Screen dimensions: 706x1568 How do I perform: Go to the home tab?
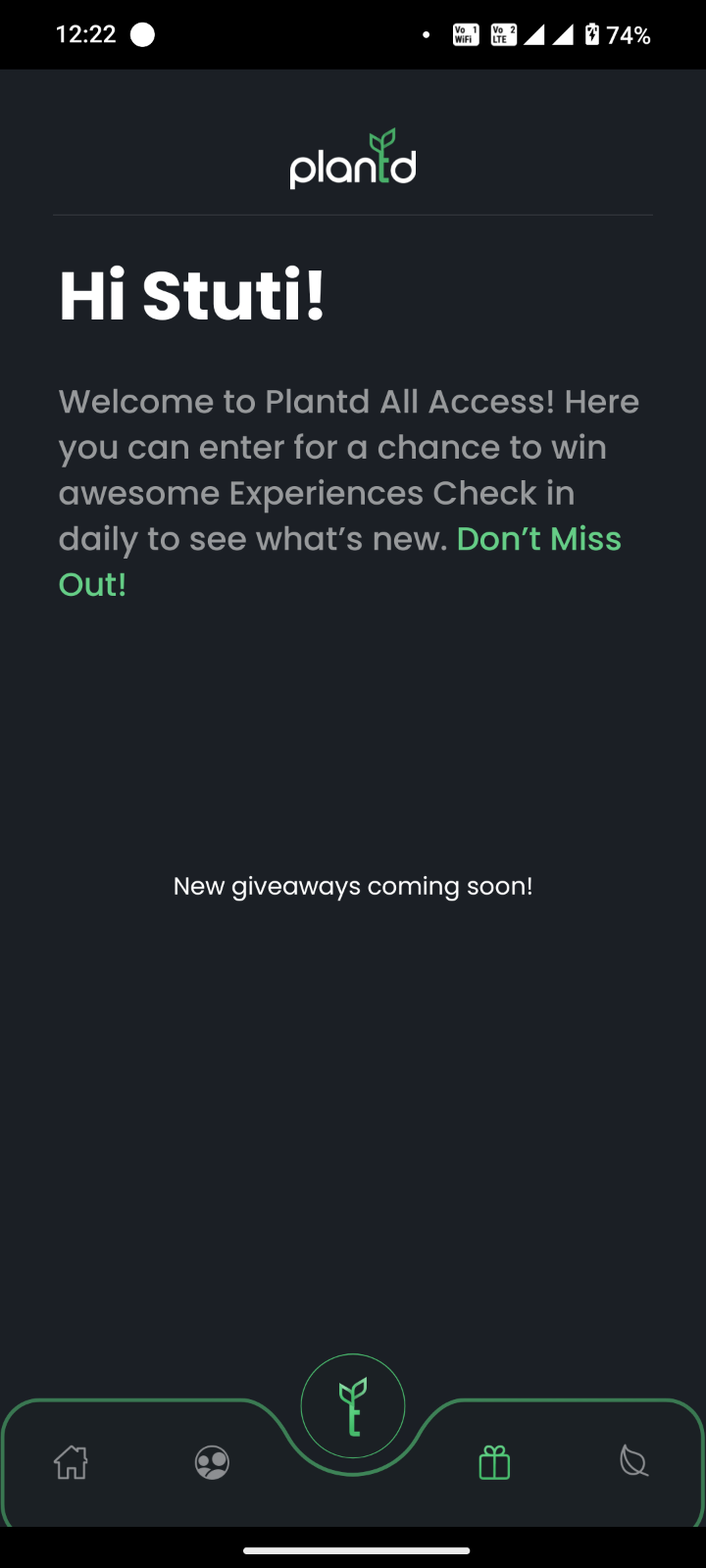[71, 1462]
